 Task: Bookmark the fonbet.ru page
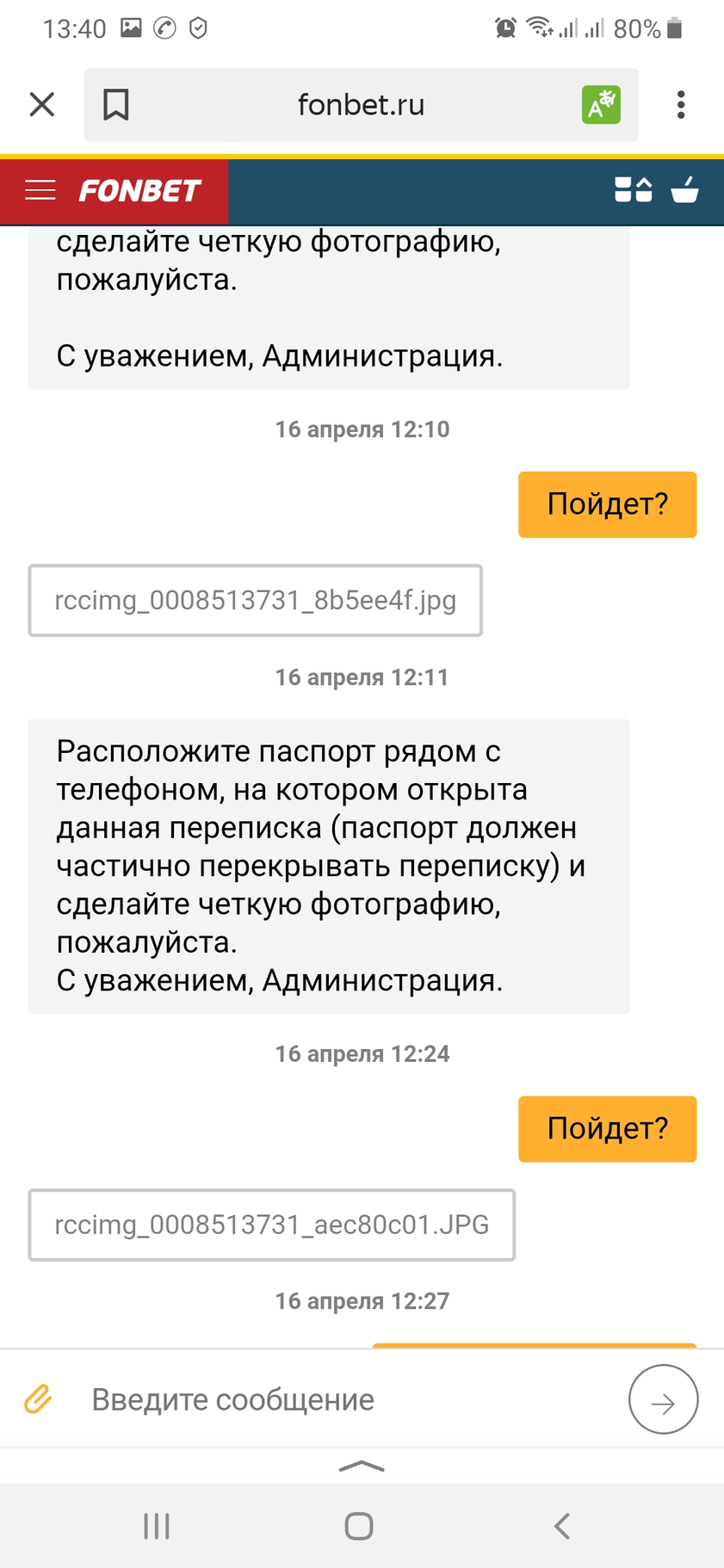coord(116,105)
